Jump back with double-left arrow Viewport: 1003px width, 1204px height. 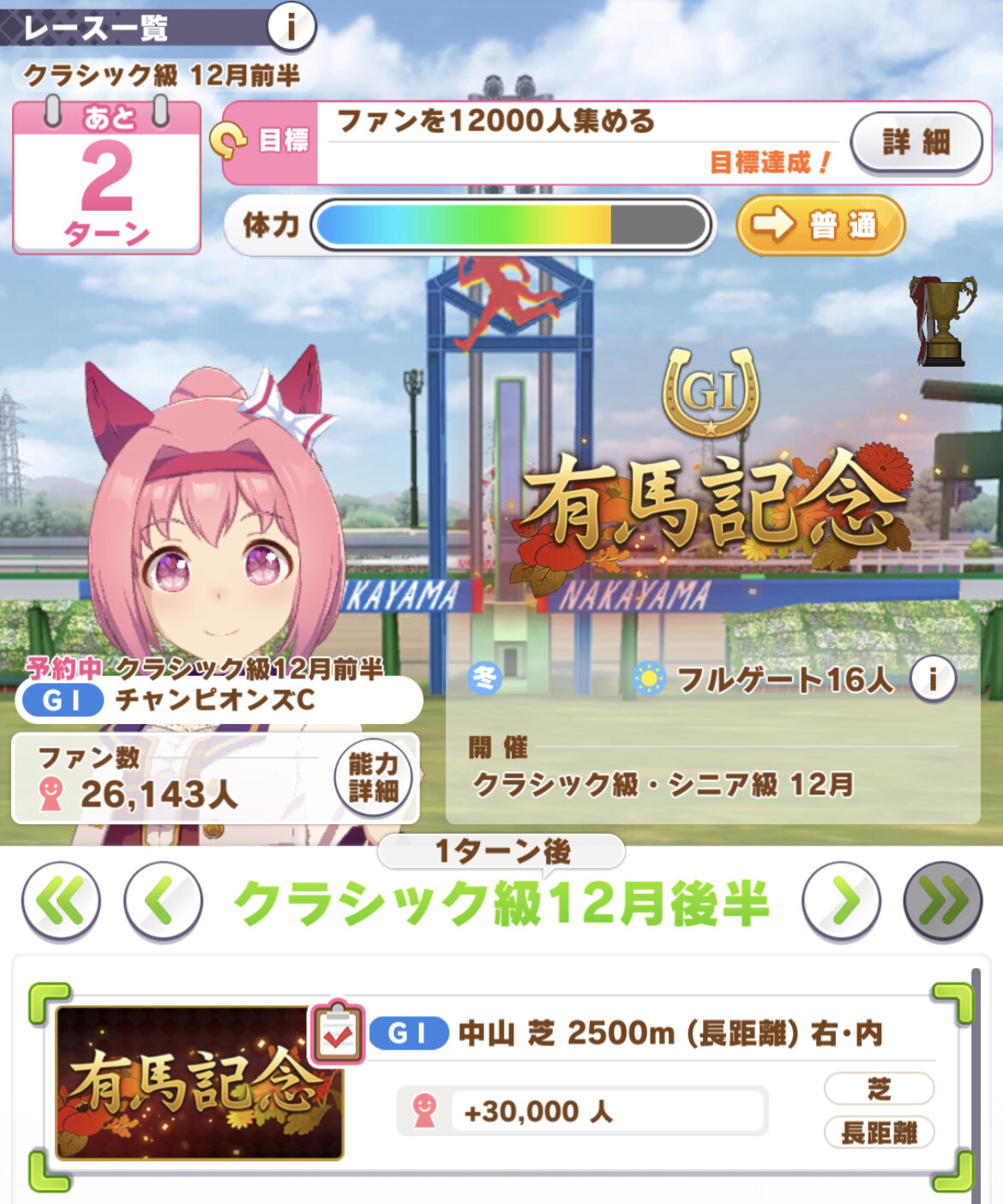click(x=61, y=902)
